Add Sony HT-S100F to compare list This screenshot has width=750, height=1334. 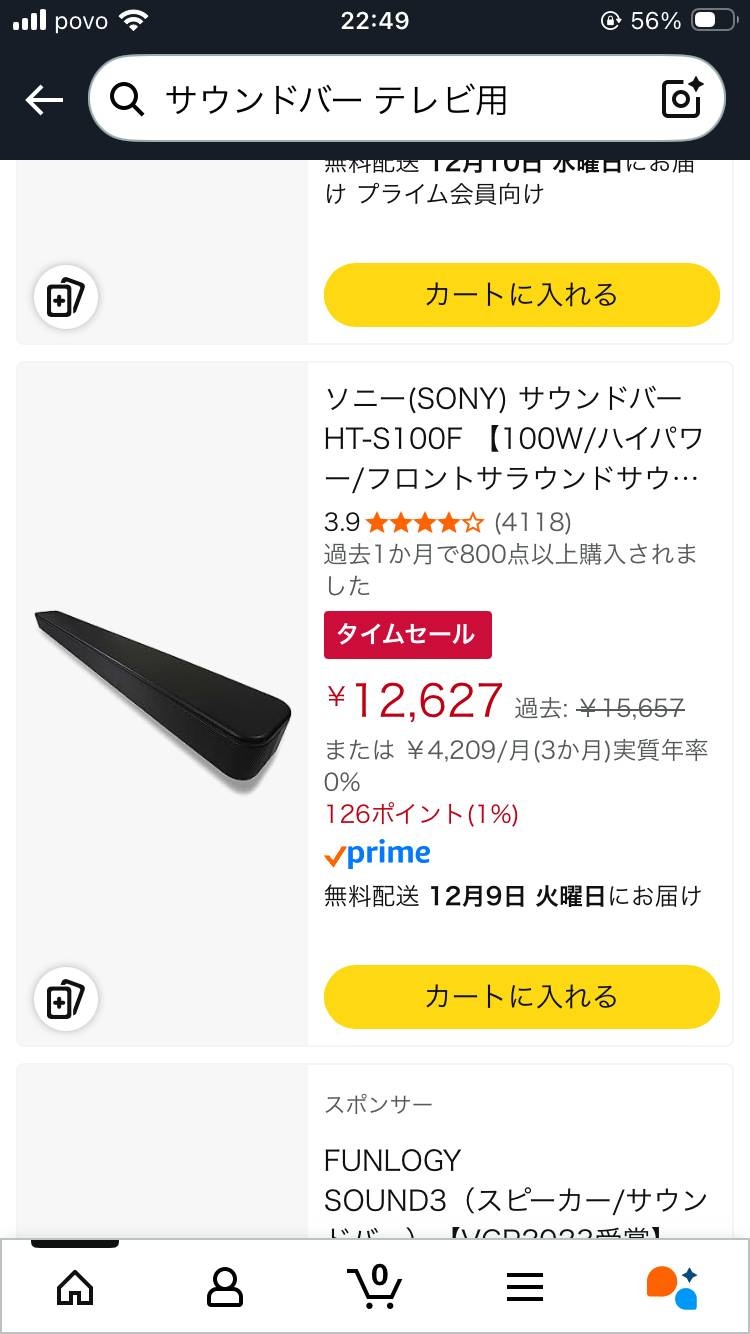pos(66,999)
